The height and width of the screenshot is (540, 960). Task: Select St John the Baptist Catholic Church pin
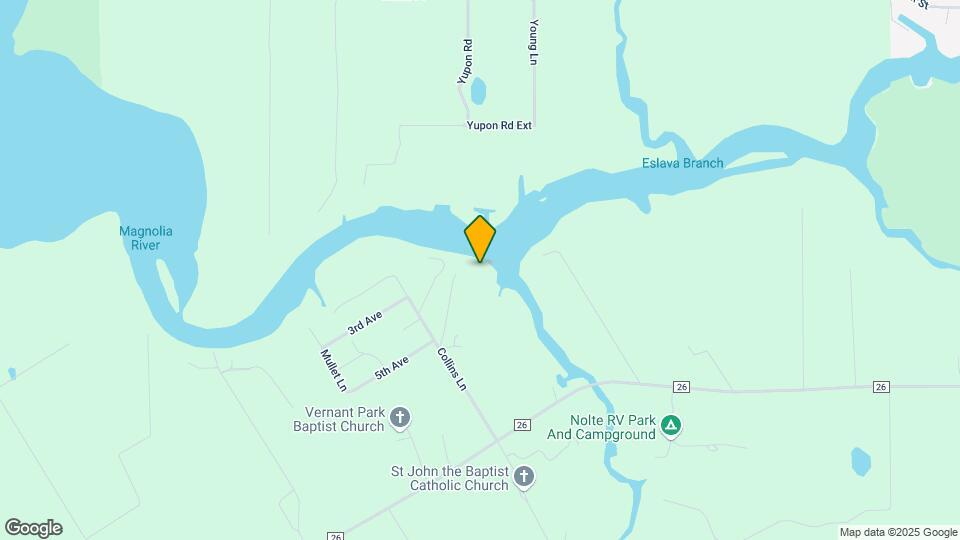click(x=524, y=478)
